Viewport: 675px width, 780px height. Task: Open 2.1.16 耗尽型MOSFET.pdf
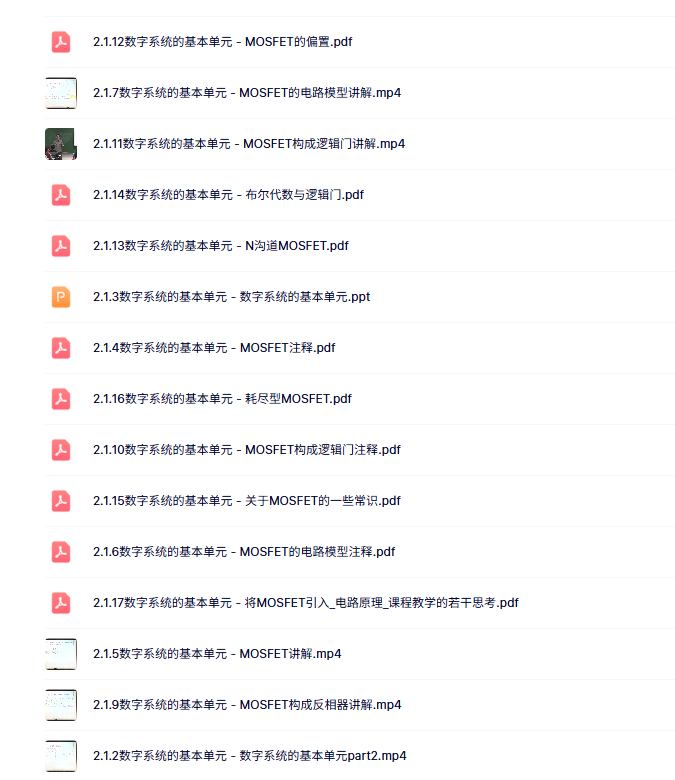(x=222, y=399)
